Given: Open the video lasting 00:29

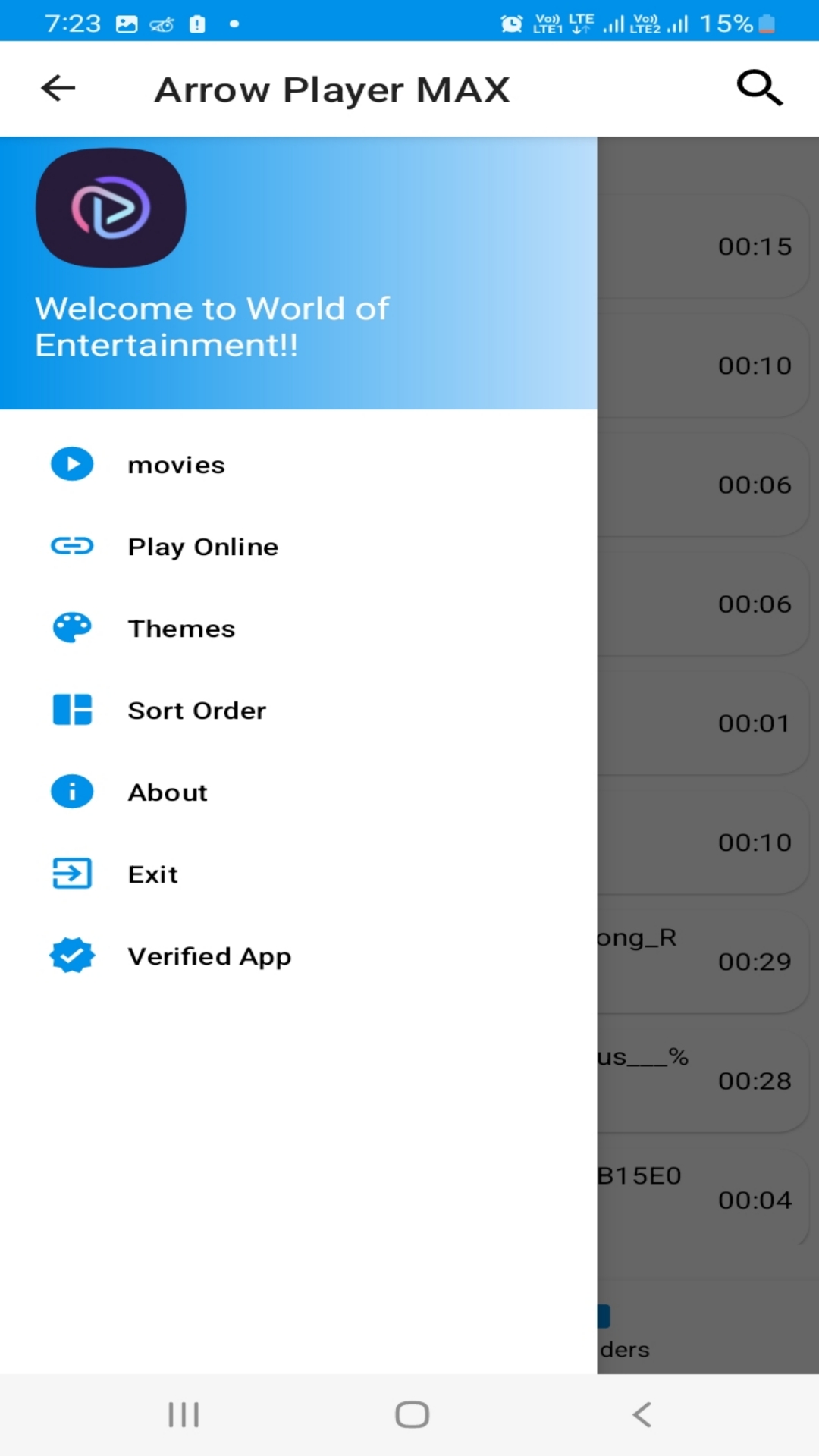Looking at the screenshot, I should (705, 962).
